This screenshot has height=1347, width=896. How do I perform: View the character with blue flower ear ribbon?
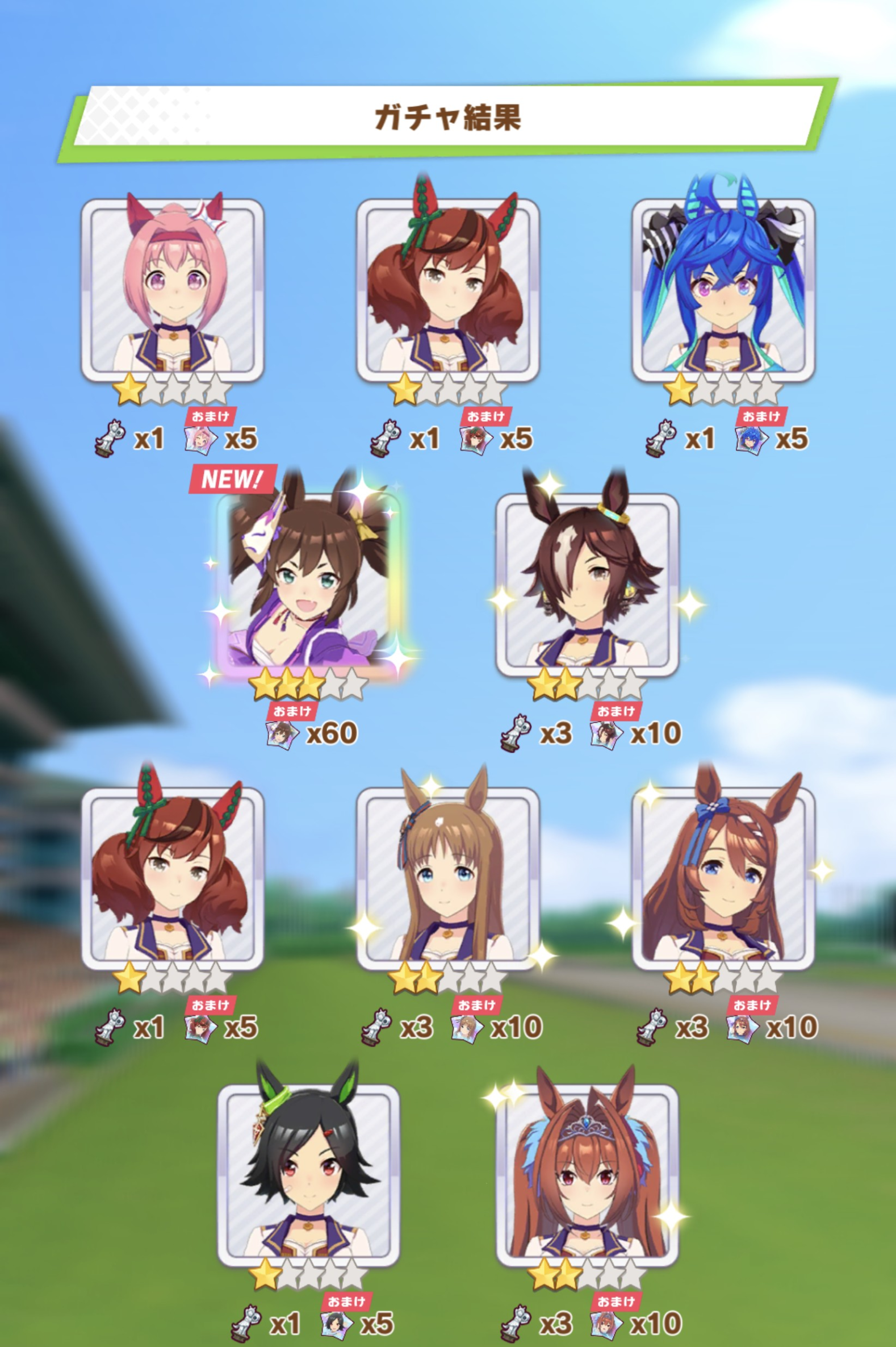pos(723,879)
